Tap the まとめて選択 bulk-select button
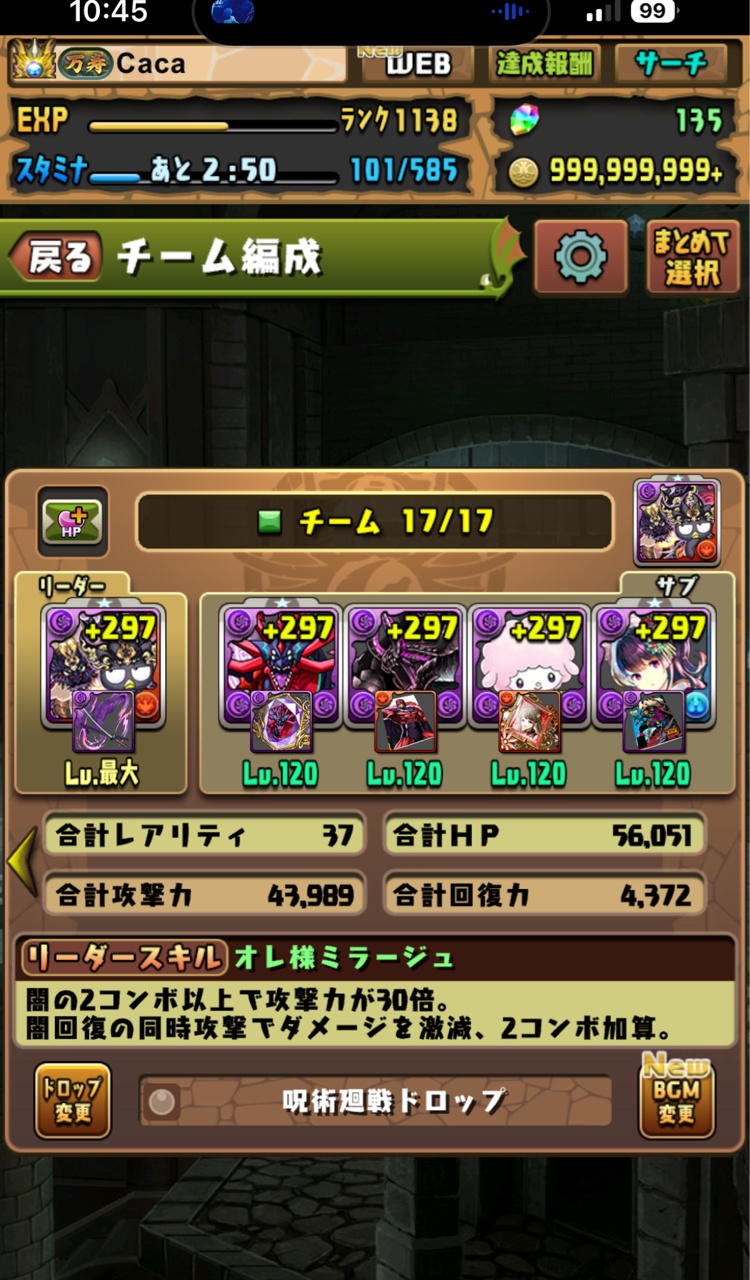Image resolution: width=750 pixels, height=1280 pixels. (x=692, y=257)
